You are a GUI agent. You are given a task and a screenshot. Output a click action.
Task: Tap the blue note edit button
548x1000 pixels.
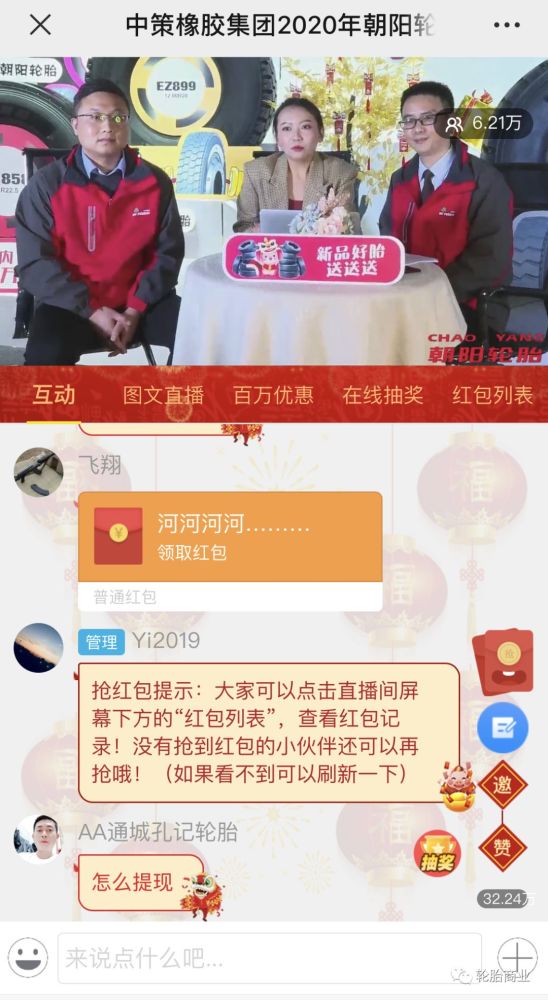[x=503, y=728]
